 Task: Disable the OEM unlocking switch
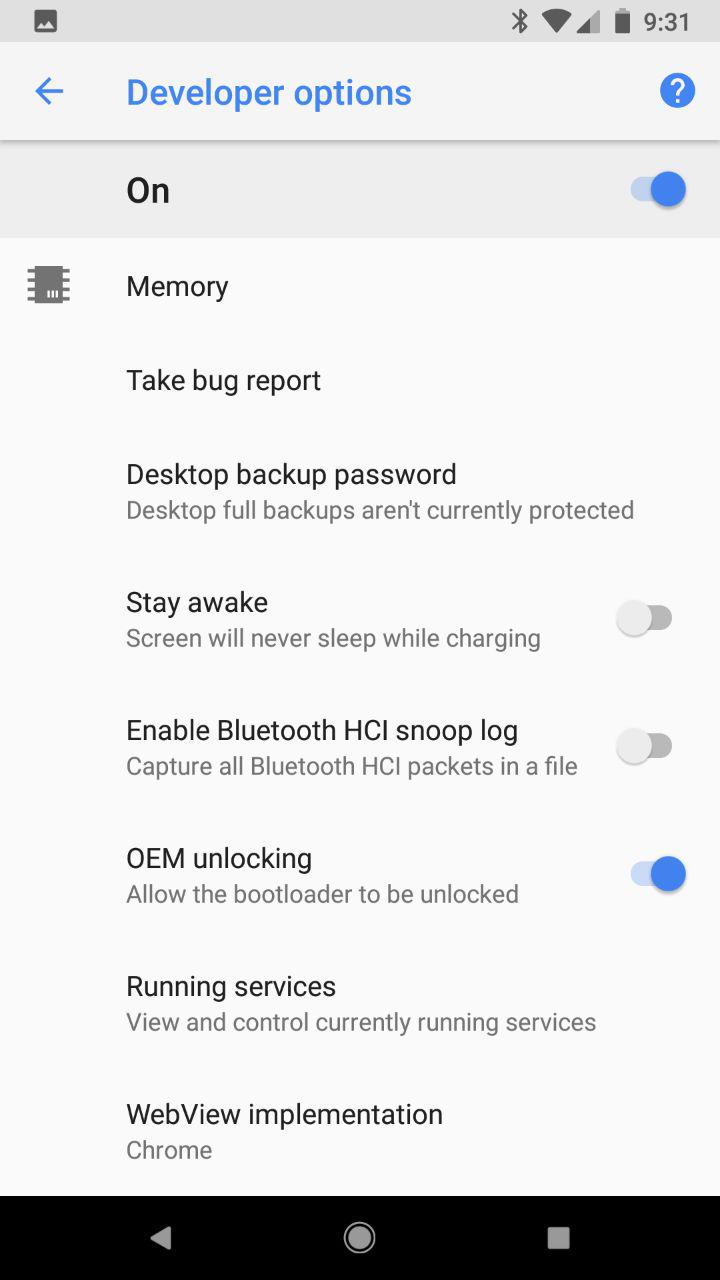click(658, 874)
